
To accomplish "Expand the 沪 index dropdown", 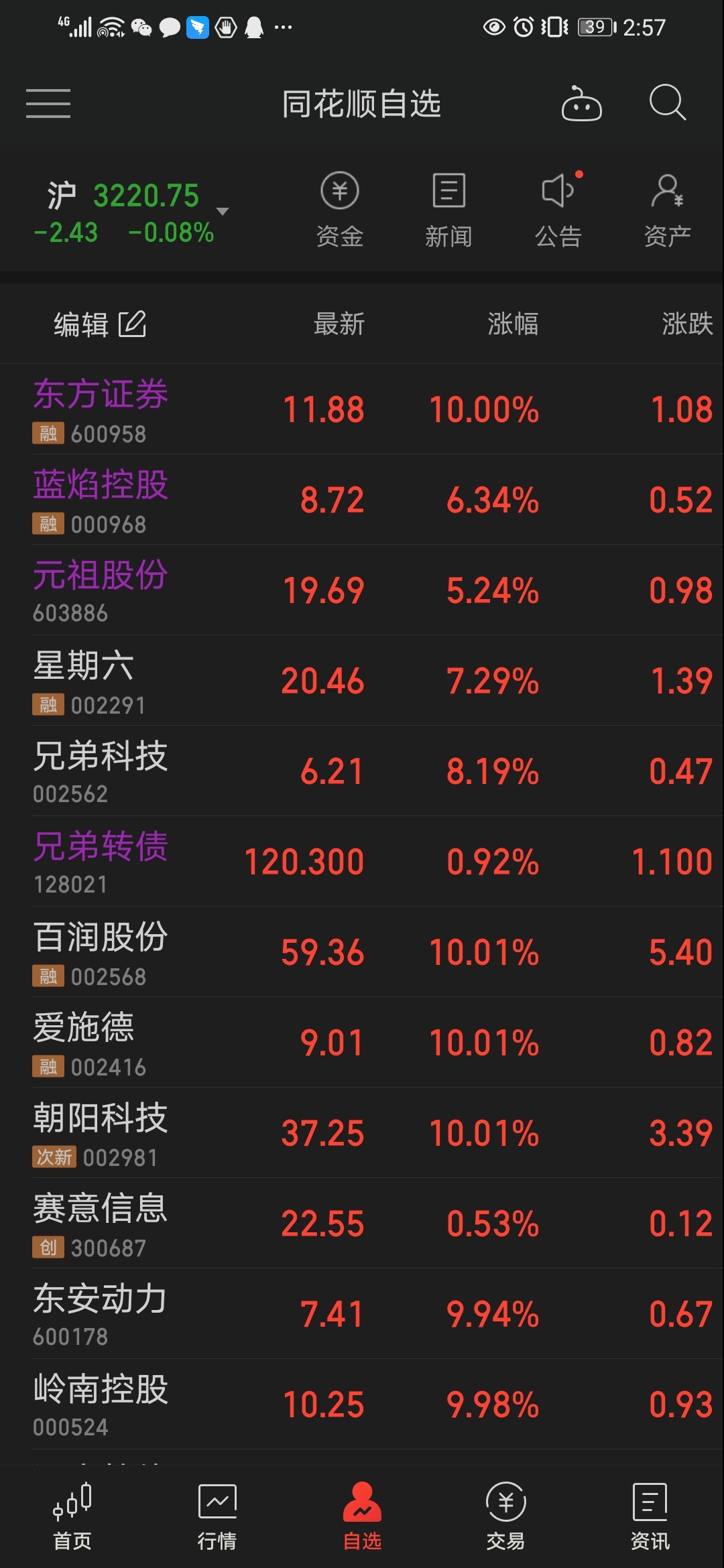I will pyautogui.click(x=223, y=211).
